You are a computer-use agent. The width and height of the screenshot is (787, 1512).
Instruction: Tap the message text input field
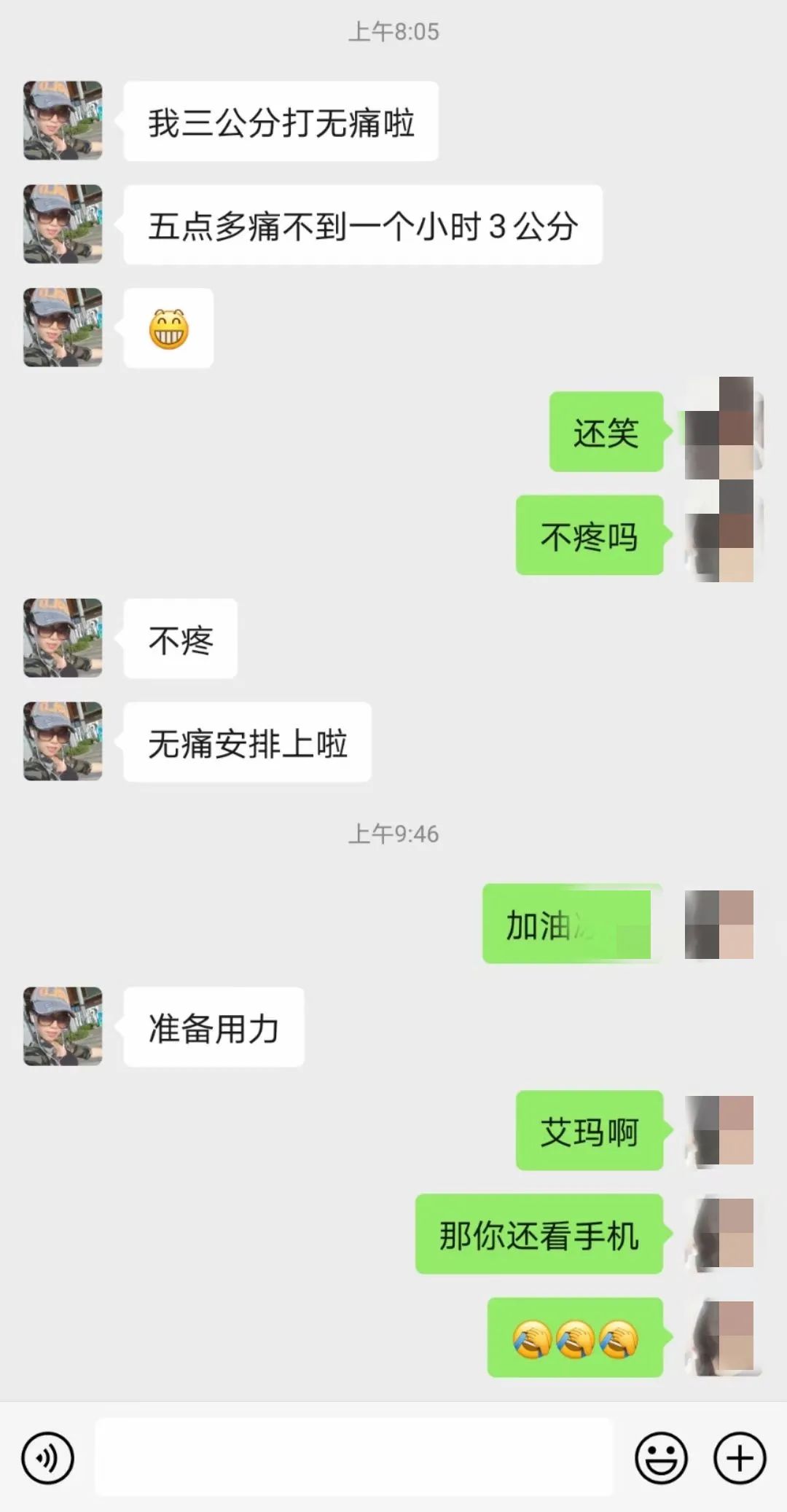pyautogui.click(x=354, y=1458)
